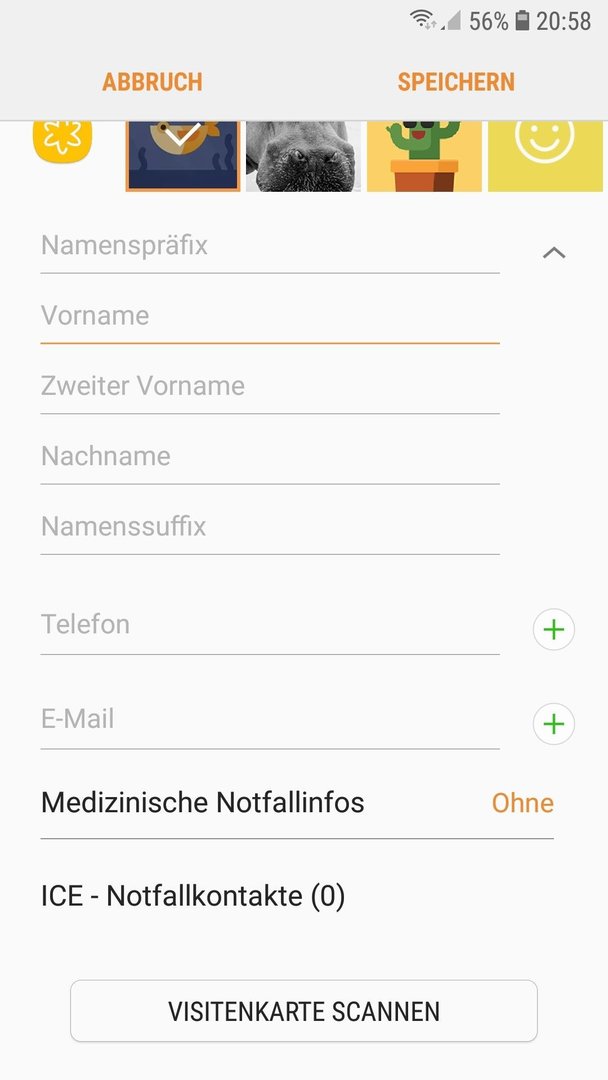Save the contact with SPEICHERN
This screenshot has height=1080, width=608.
[x=456, y=82]
